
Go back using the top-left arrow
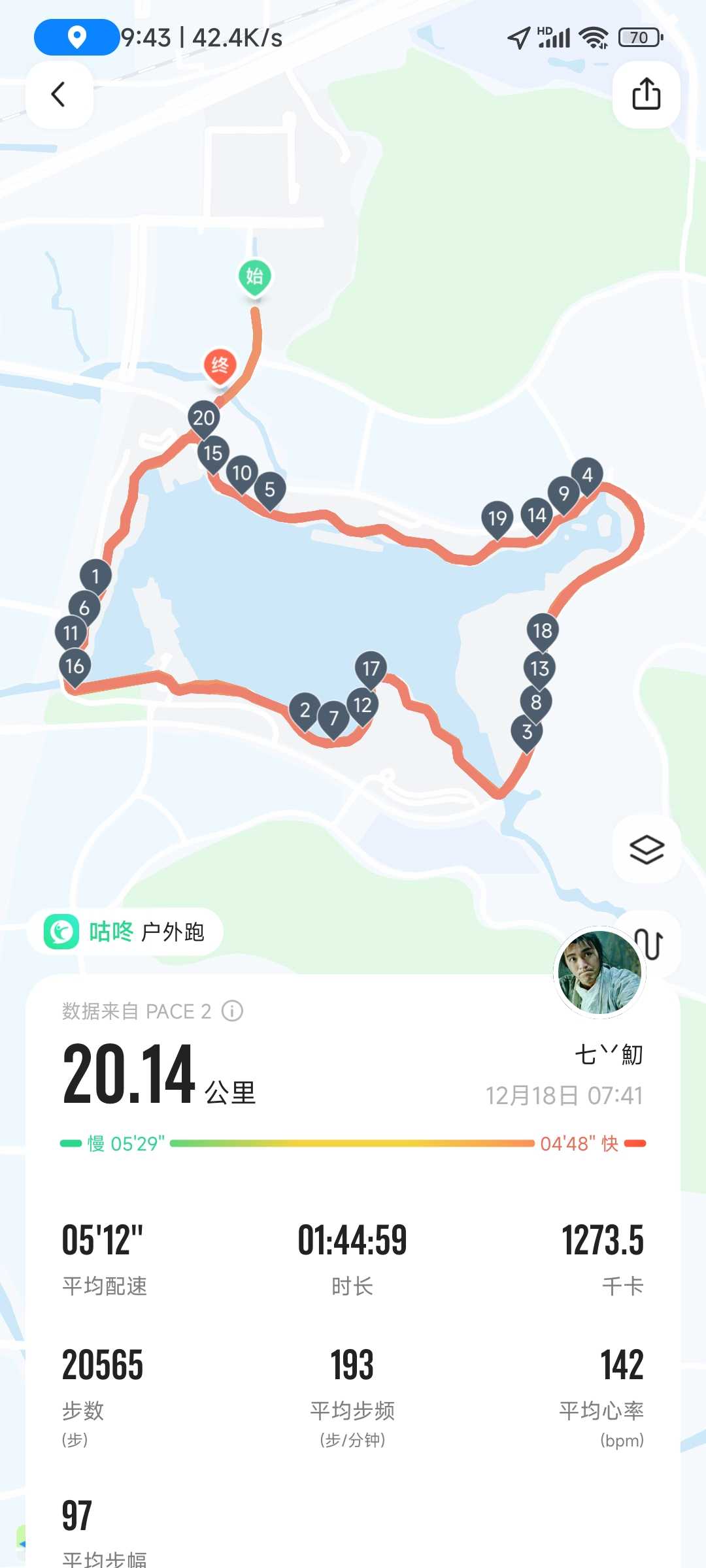59,95
